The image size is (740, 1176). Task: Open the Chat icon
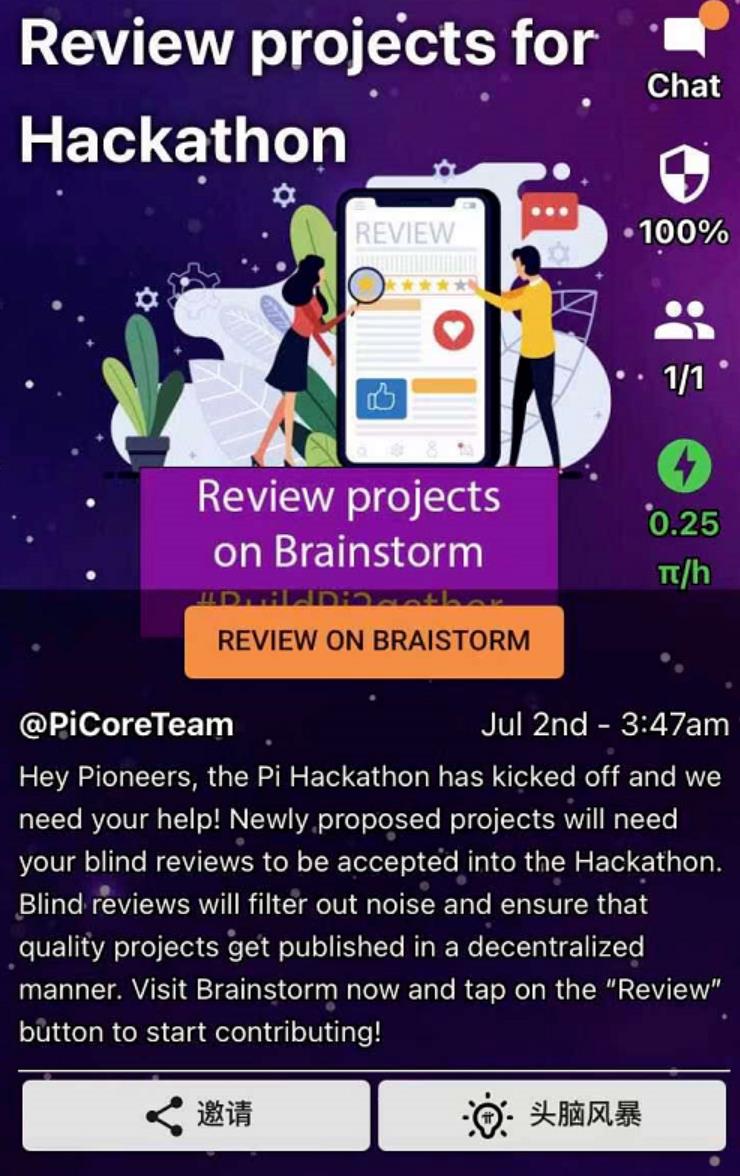685,42
